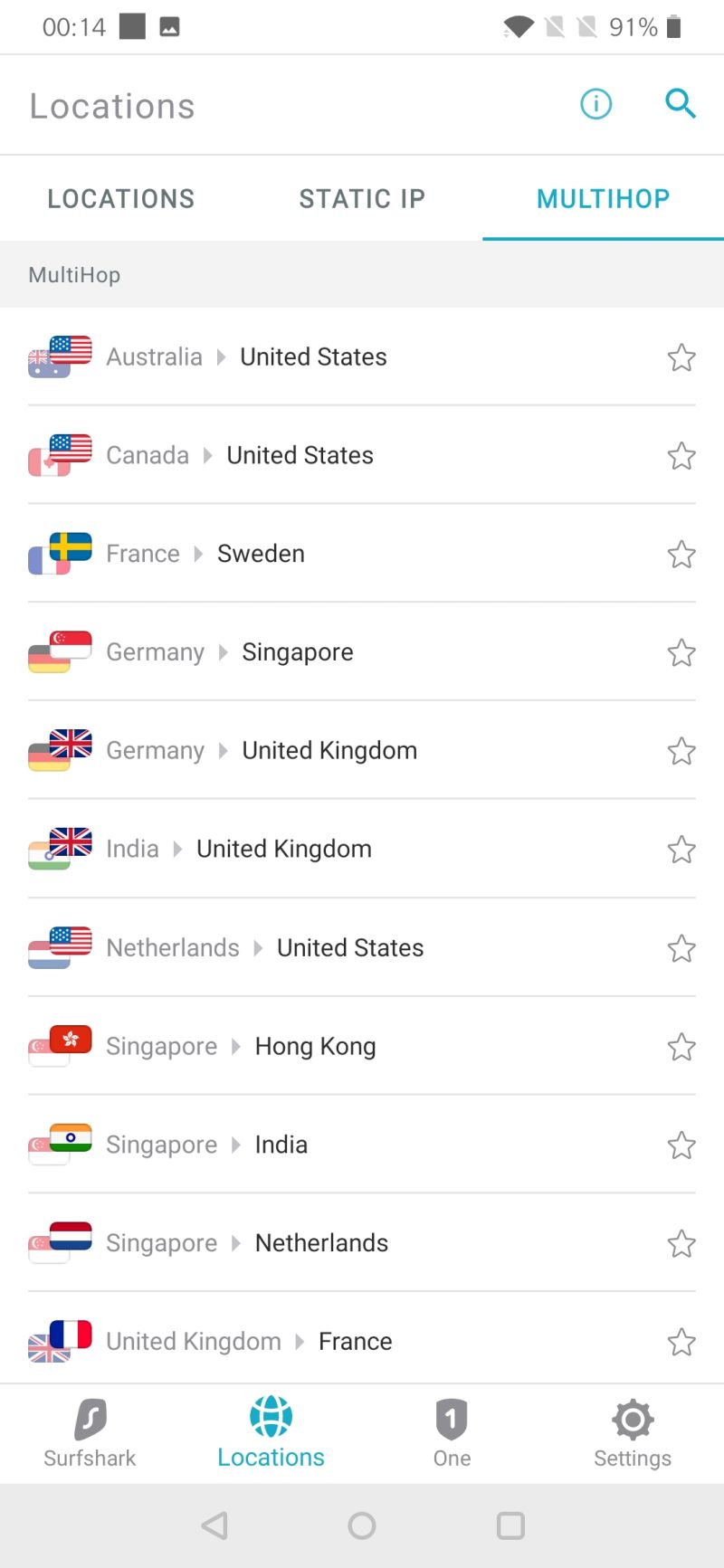Favorite the Singapore to Netherlands route
The height and width of the screenshot is (1568, 724).
(681, 1244)
